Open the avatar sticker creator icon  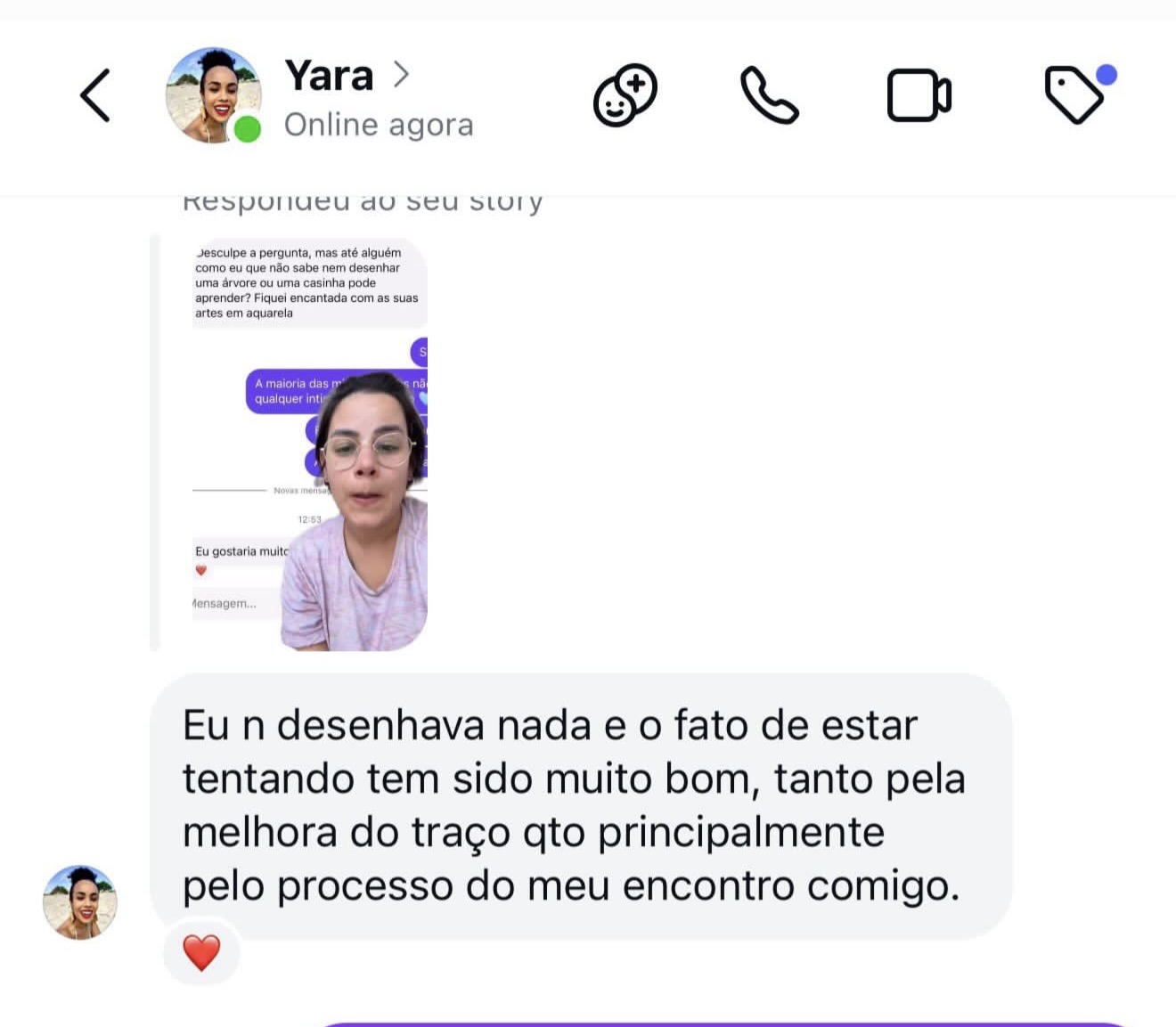tap(625, 95)
